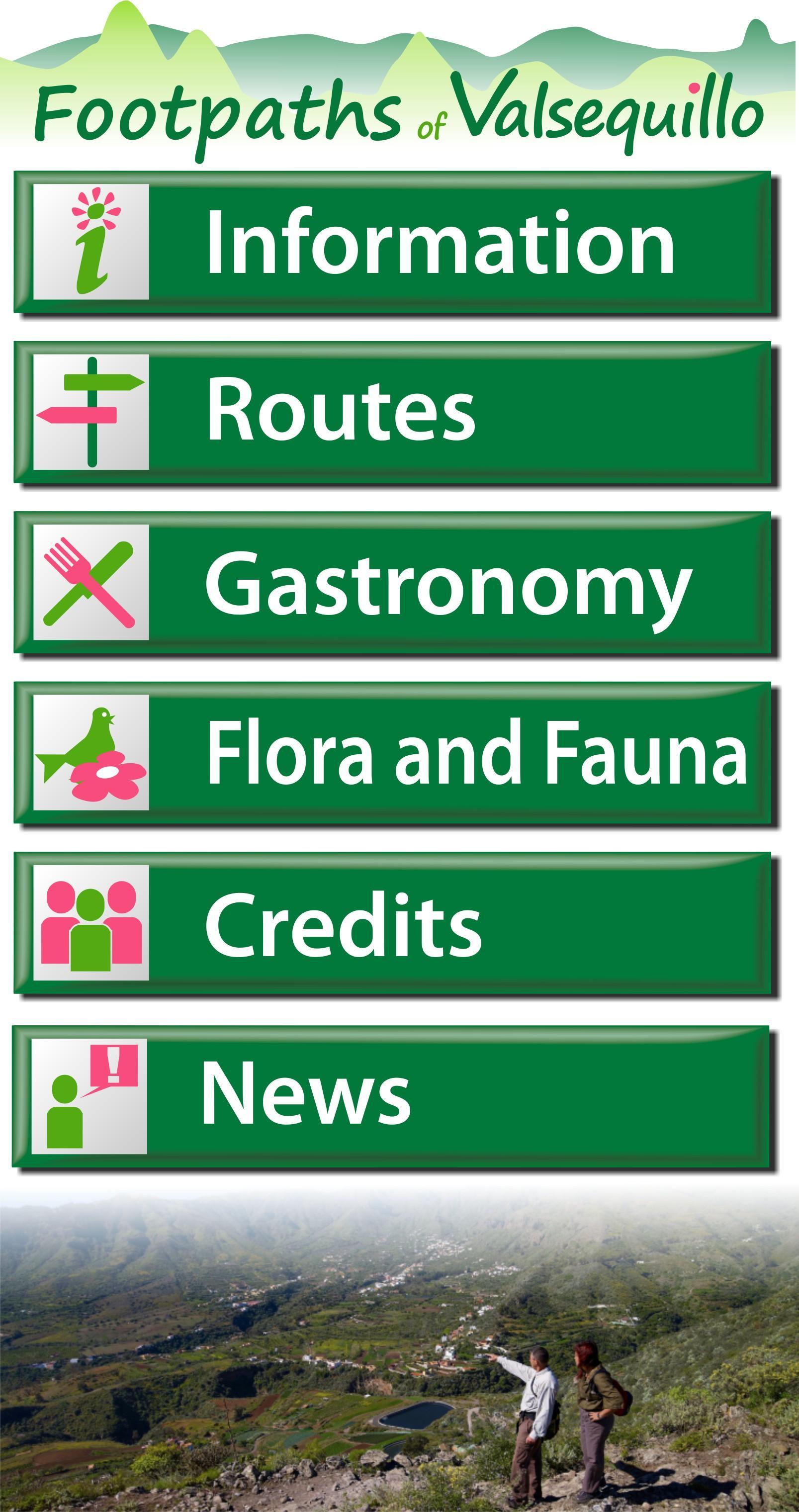Tap the Routes button
This screenshot has height=1512, width=799.
[x=392, y=412]
